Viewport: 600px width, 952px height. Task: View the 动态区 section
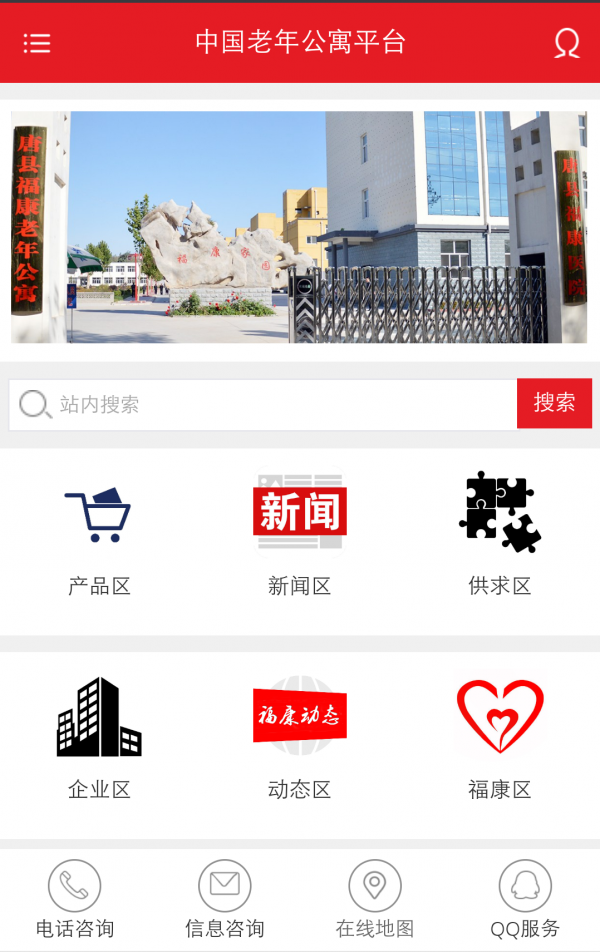[x=299, y=740]
